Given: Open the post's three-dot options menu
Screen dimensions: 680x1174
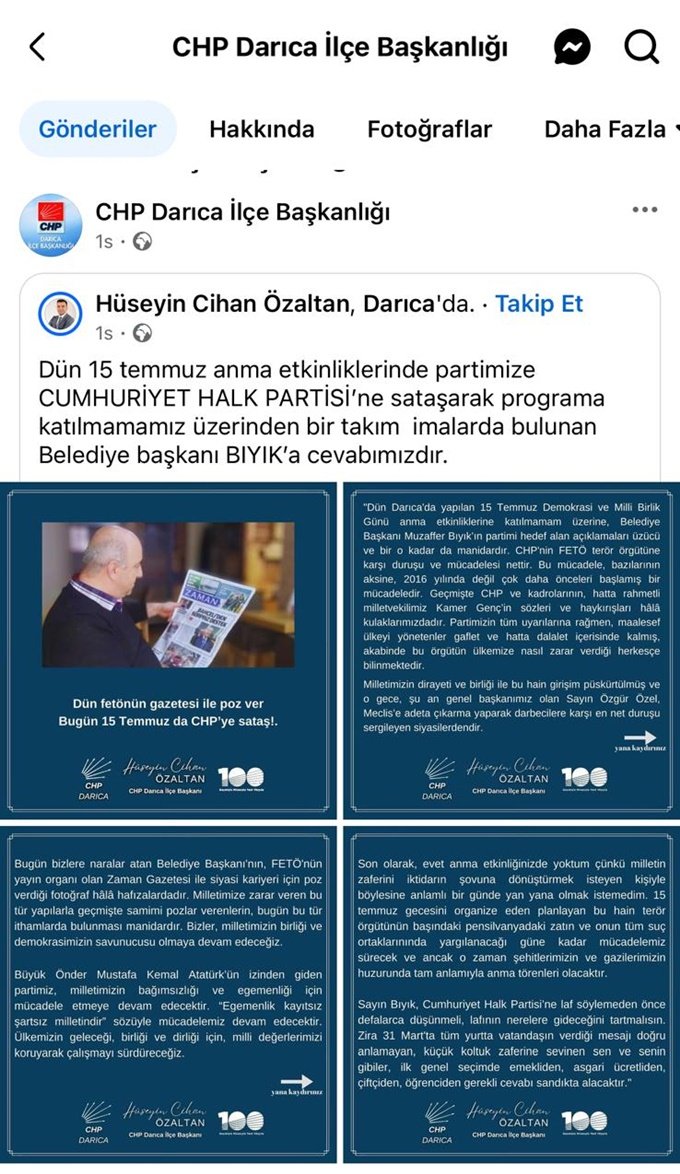Looking at the screenshot, I should [x=645, y=210].
